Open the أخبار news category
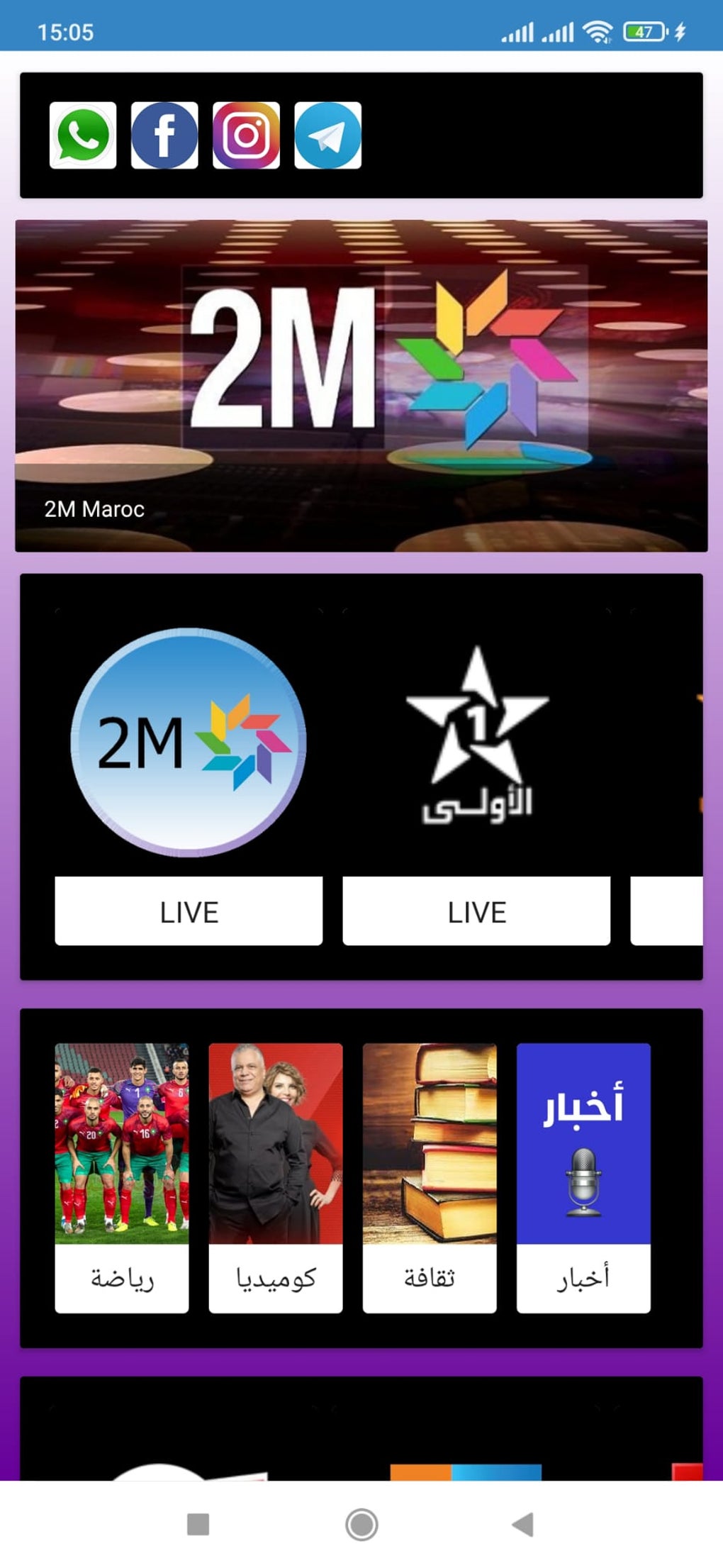The width and height of the screenshot is (723, 1568). [x=583, y=1177]
